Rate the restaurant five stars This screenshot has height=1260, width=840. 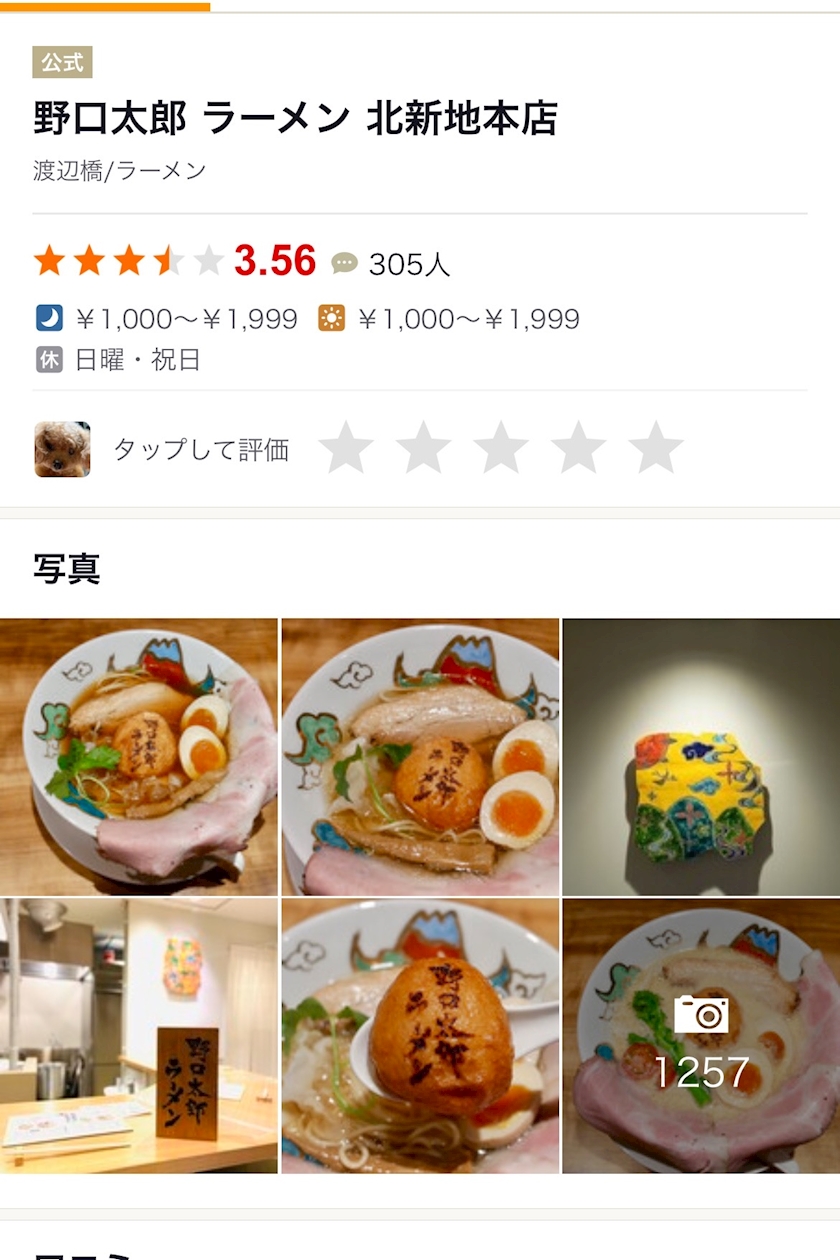coord(656,447)
